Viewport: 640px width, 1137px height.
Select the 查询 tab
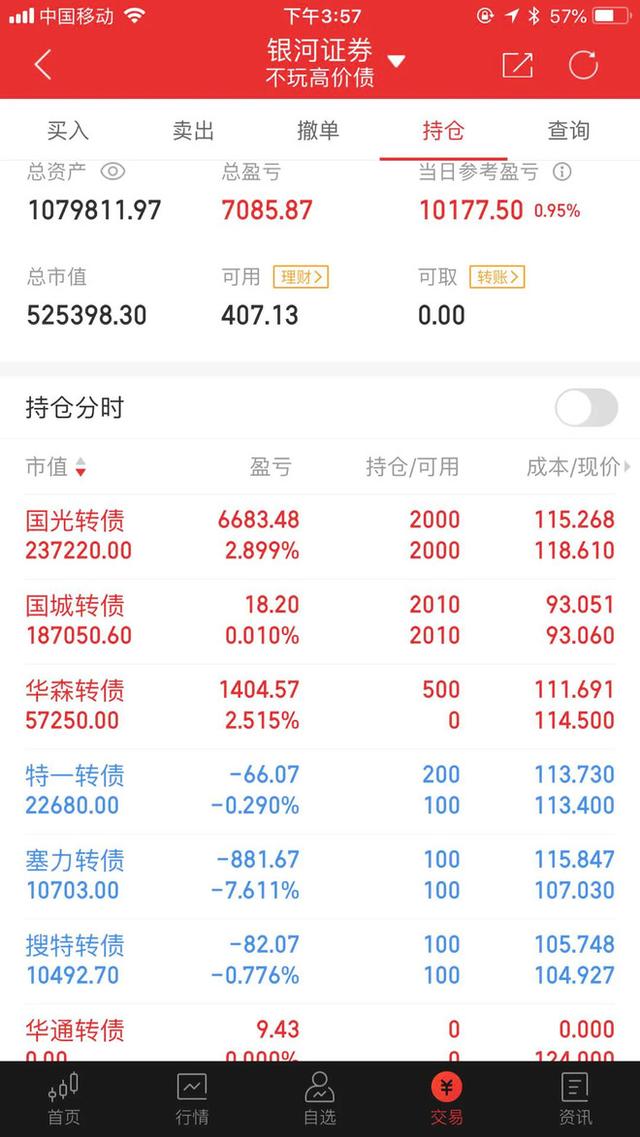pos(568,131)
